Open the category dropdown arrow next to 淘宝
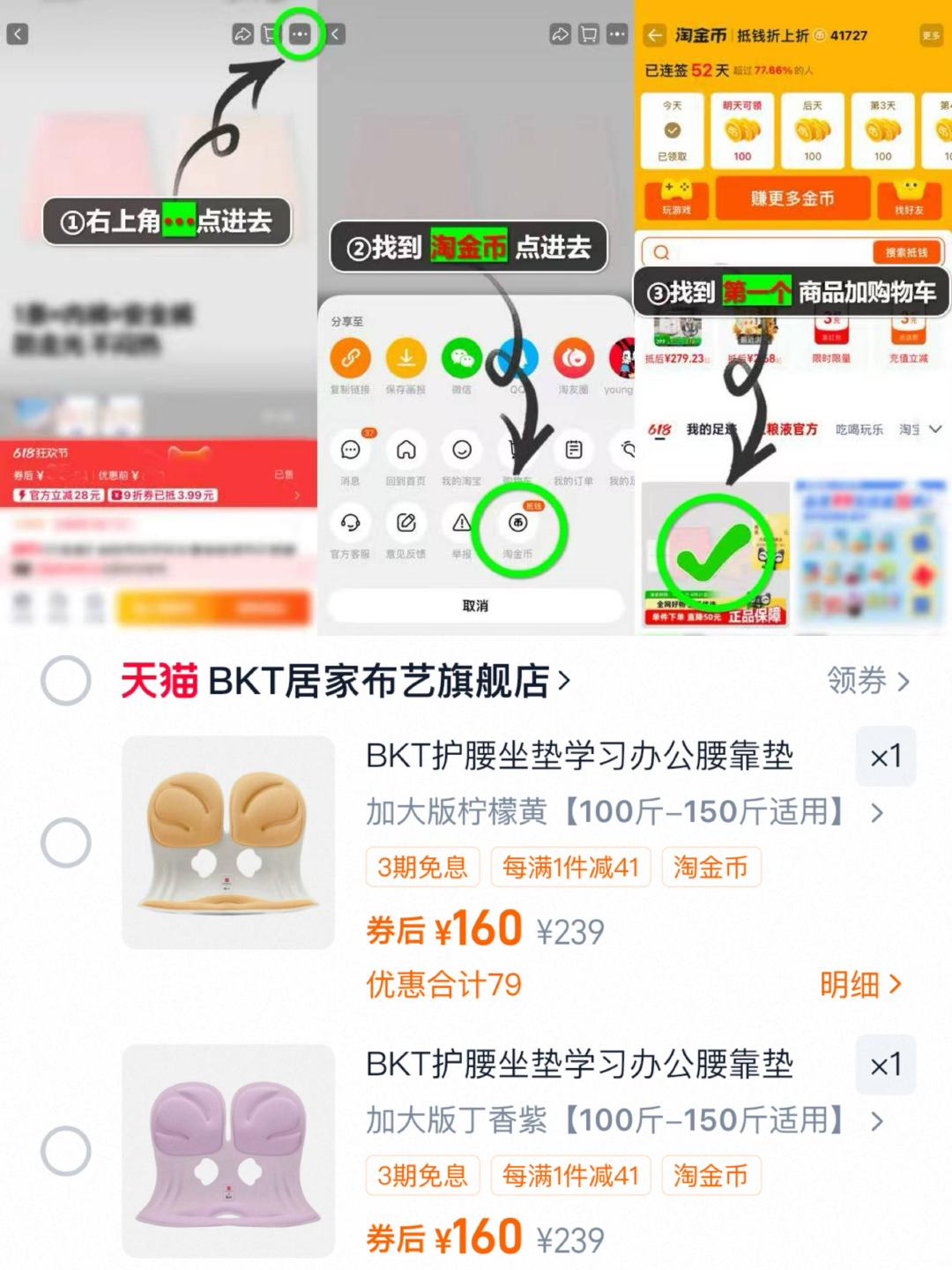 (936, 430)
